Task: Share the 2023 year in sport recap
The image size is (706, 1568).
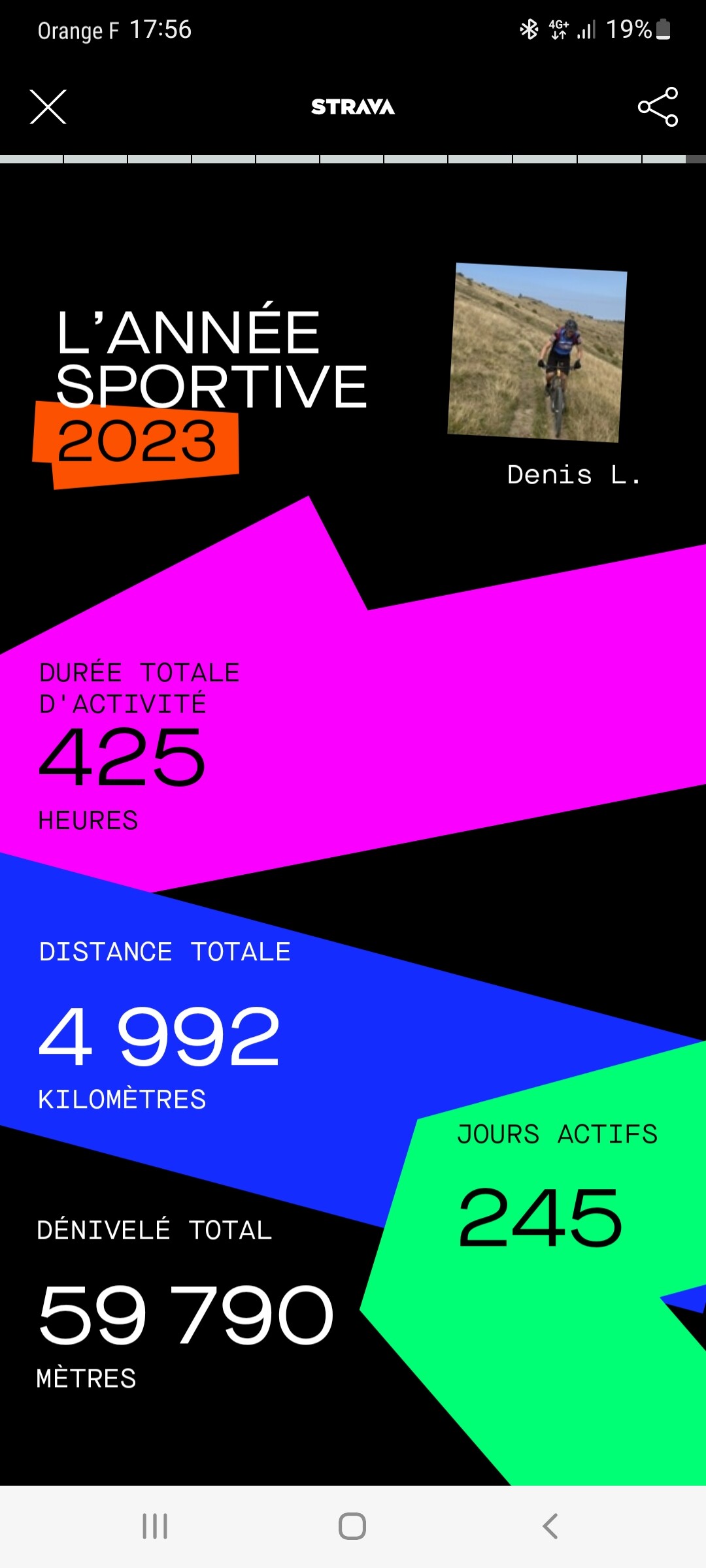Action: pyautogui.click(x=658, y=107)
